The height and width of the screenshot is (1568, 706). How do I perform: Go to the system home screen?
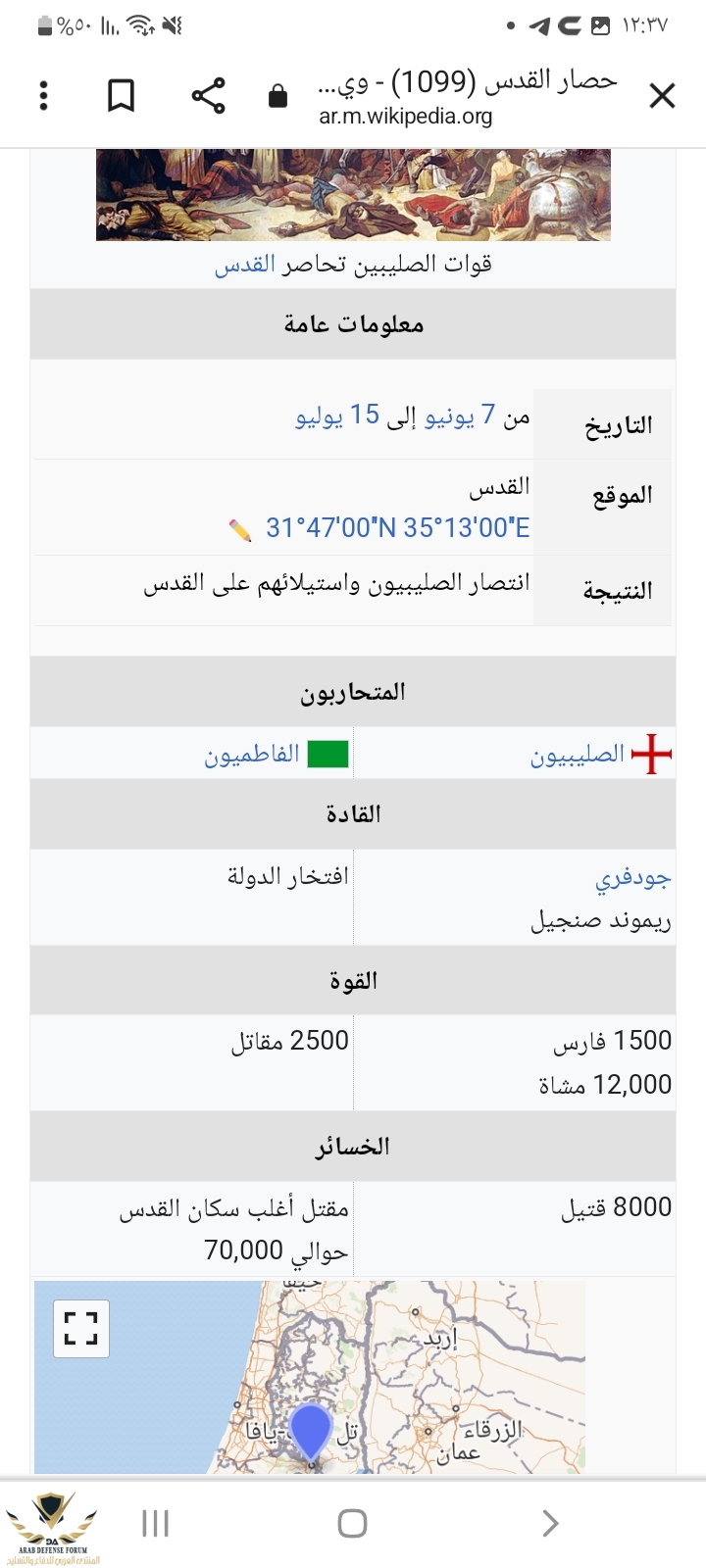[x=352, y=1523]
